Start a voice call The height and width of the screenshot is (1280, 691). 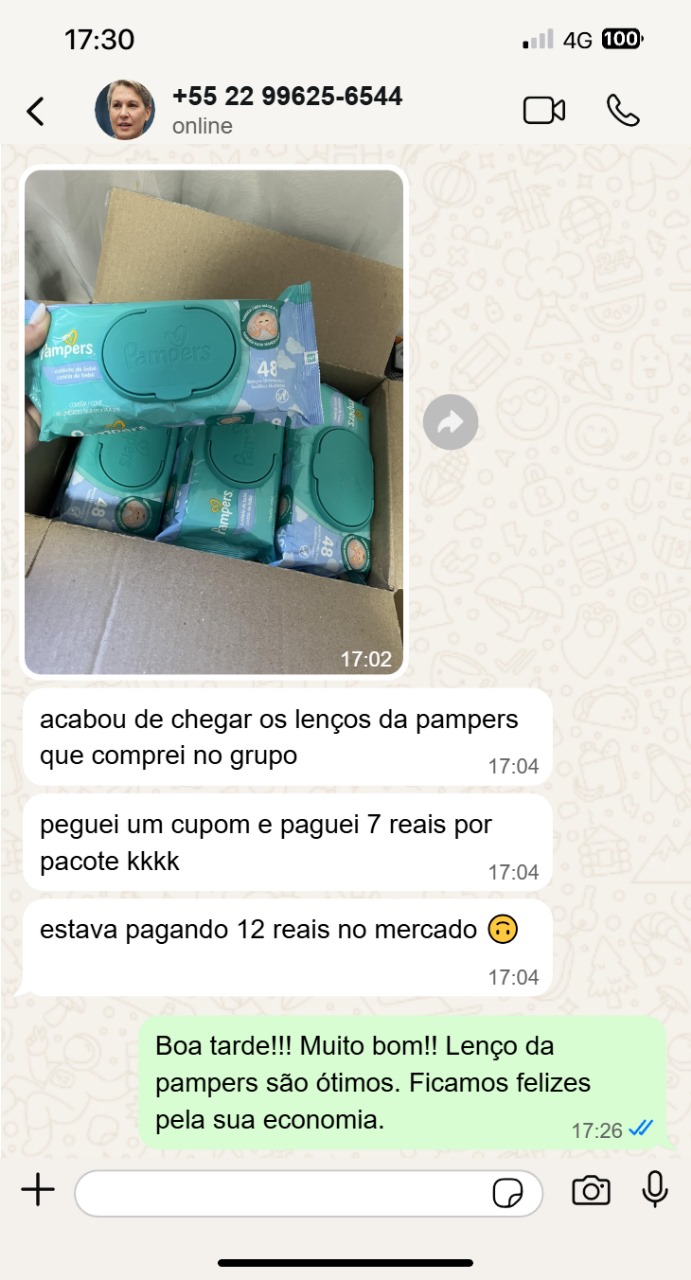click(623, 111)
